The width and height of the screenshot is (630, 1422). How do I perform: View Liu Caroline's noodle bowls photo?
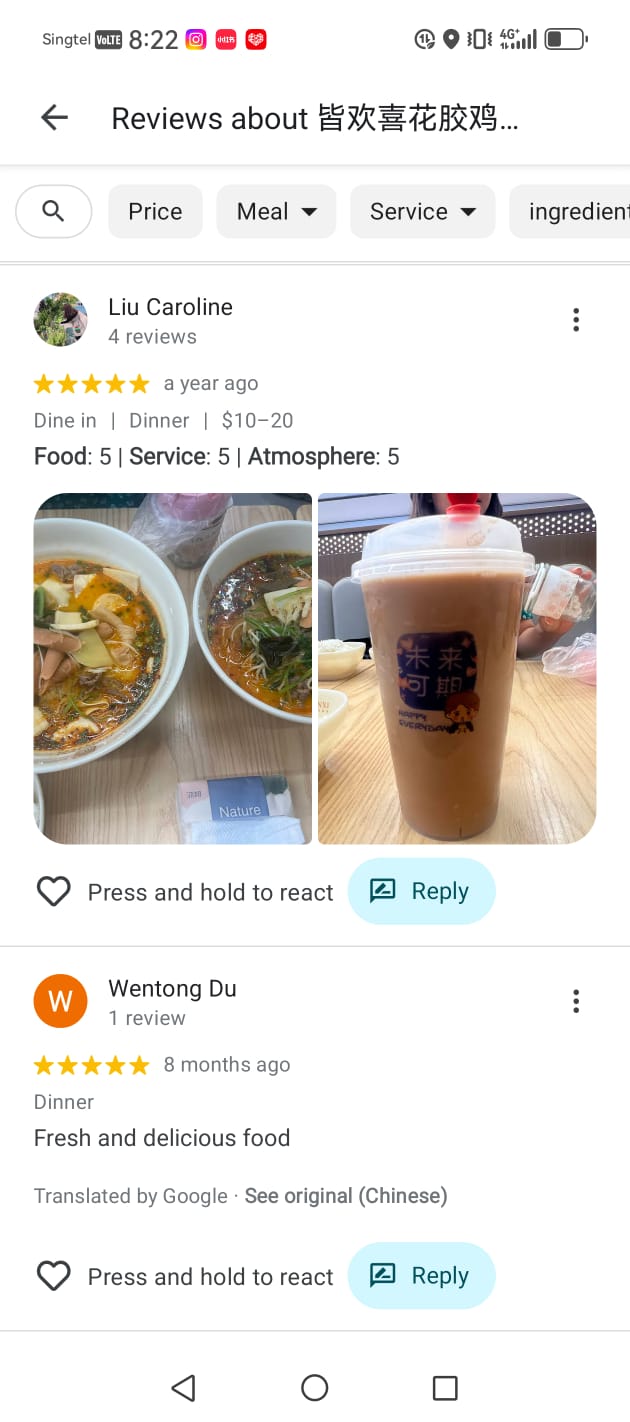[173, 668]
